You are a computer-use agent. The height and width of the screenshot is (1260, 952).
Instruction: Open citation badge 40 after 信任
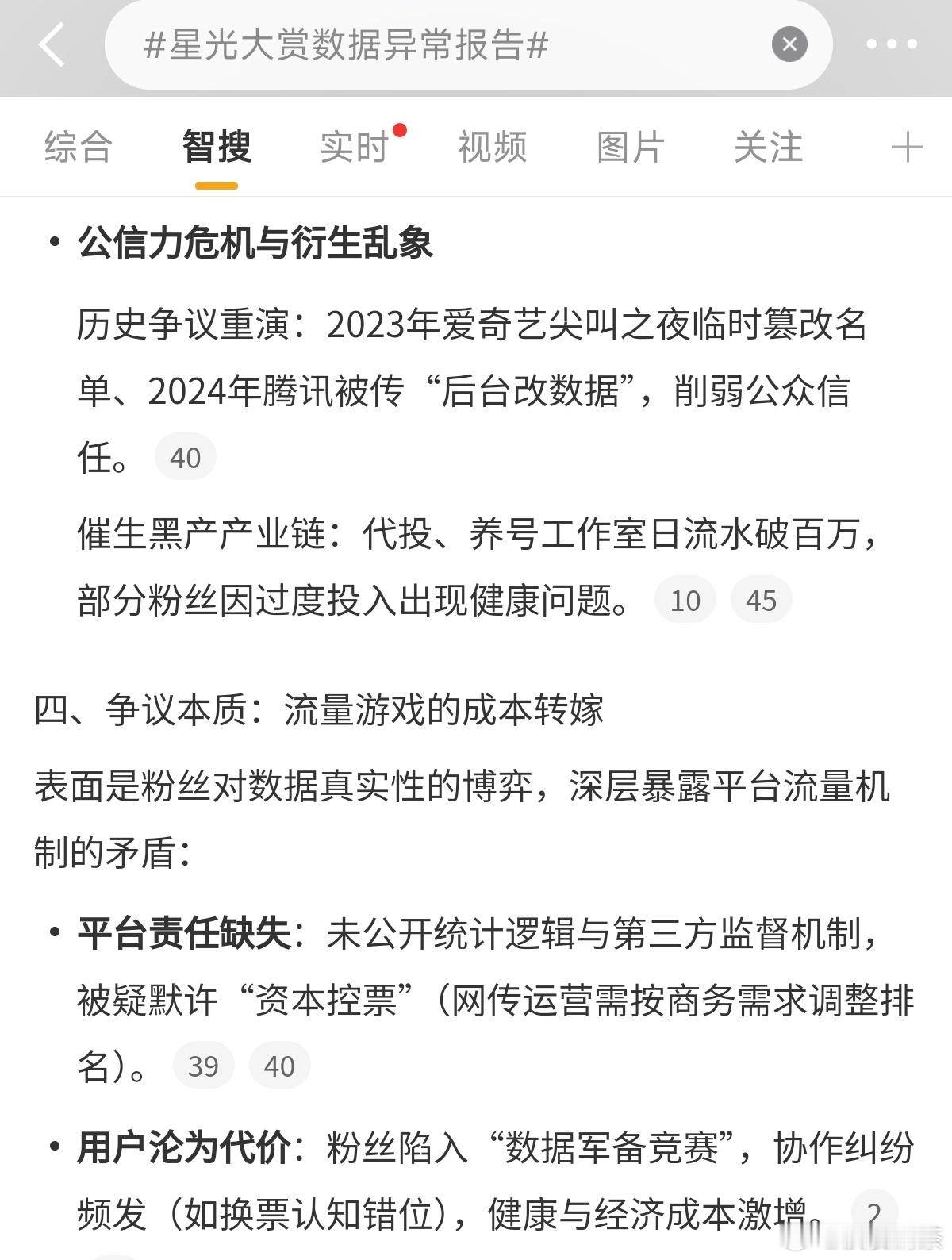coord(186,456)
